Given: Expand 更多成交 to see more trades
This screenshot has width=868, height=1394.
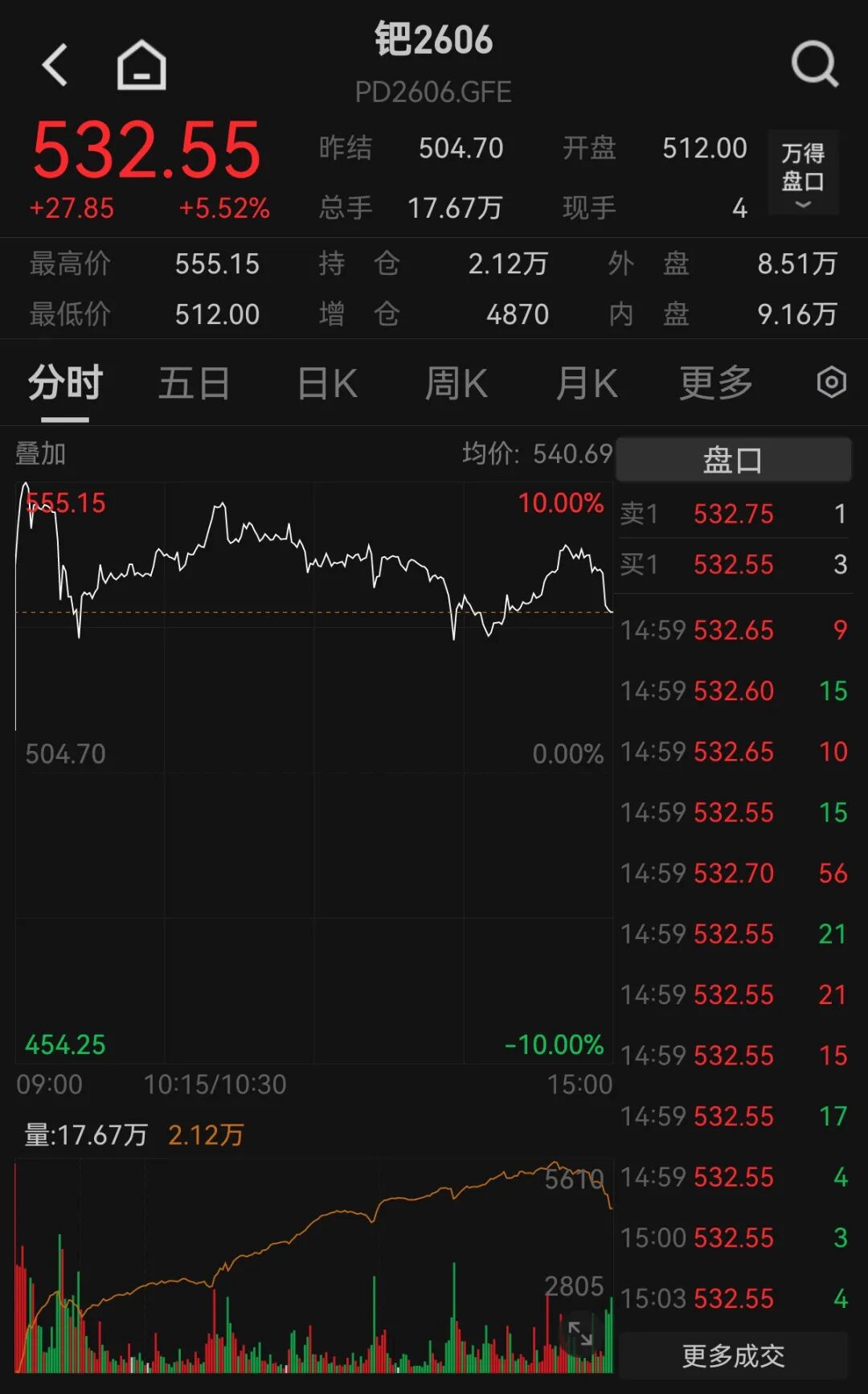Looking at the screenshot, I should (x=732, y=1357).
